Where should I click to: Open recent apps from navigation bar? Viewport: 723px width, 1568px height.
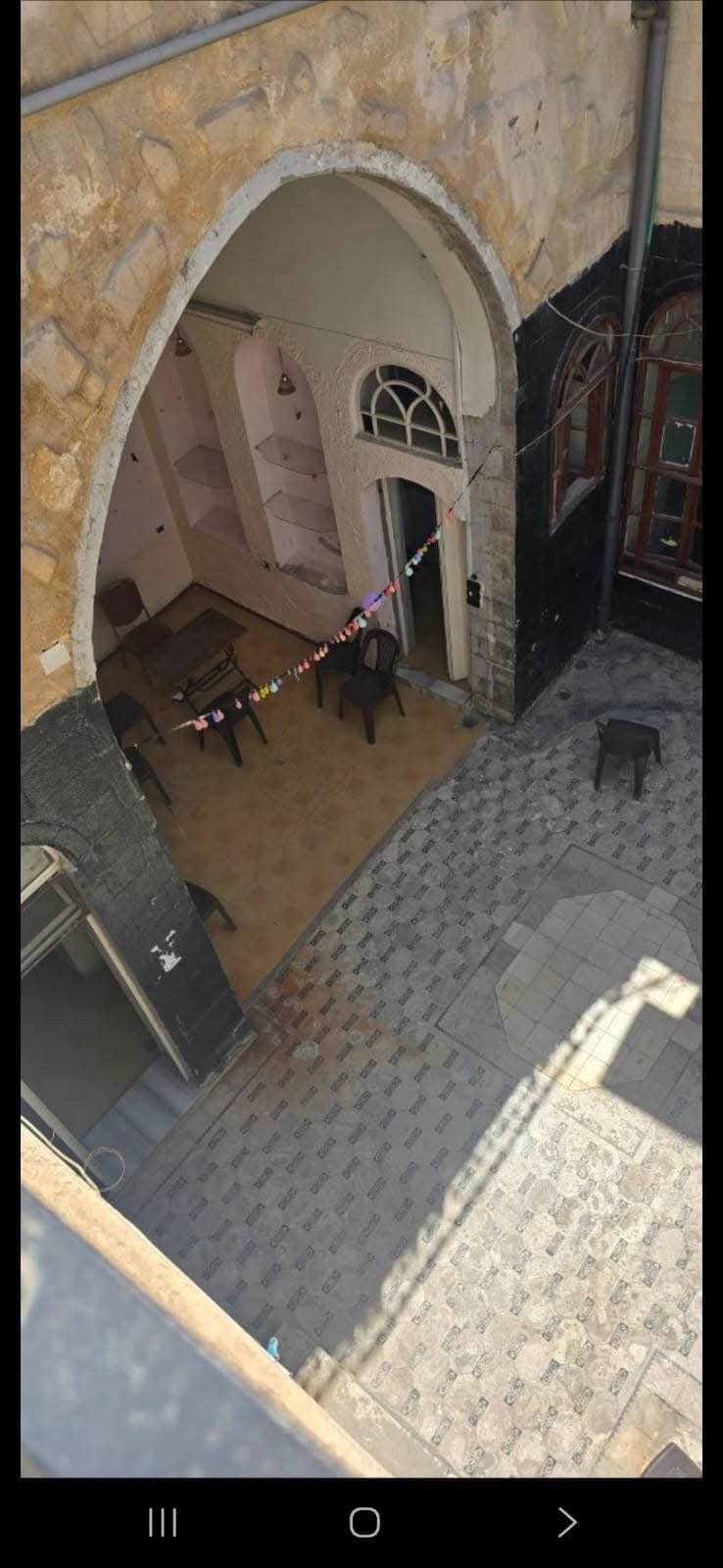coord(163,1522)
